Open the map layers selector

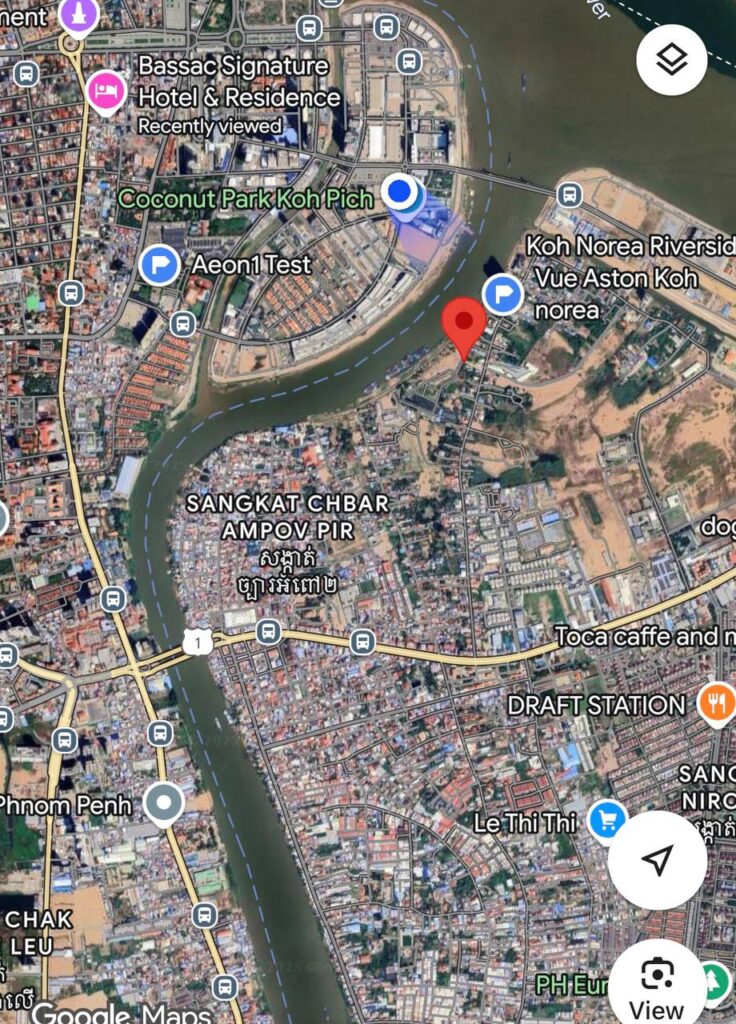coord(671,60)
